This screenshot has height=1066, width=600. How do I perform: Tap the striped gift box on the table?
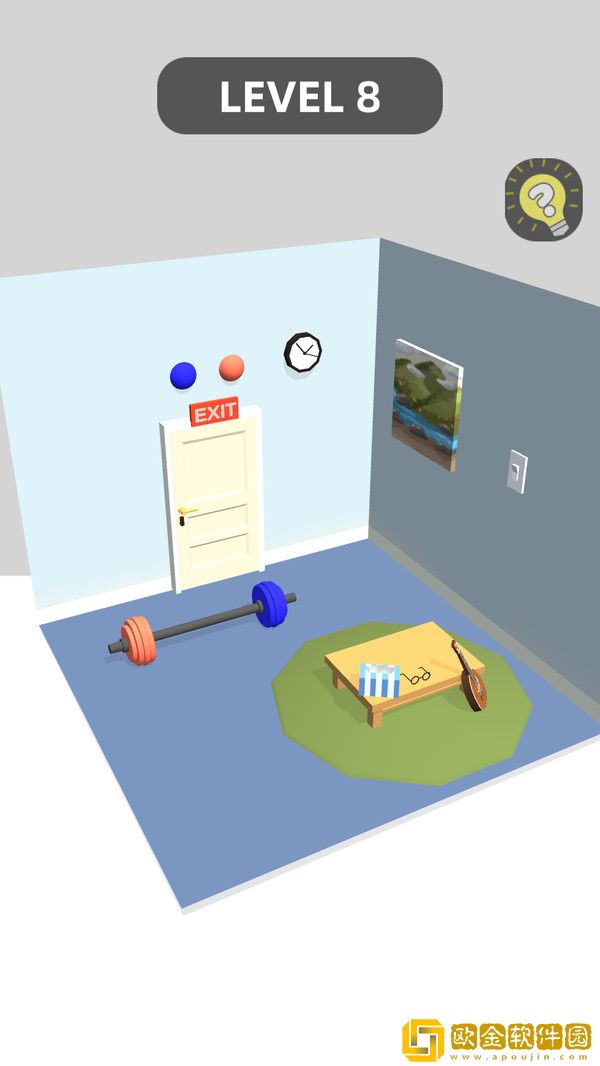click(380, 681)
